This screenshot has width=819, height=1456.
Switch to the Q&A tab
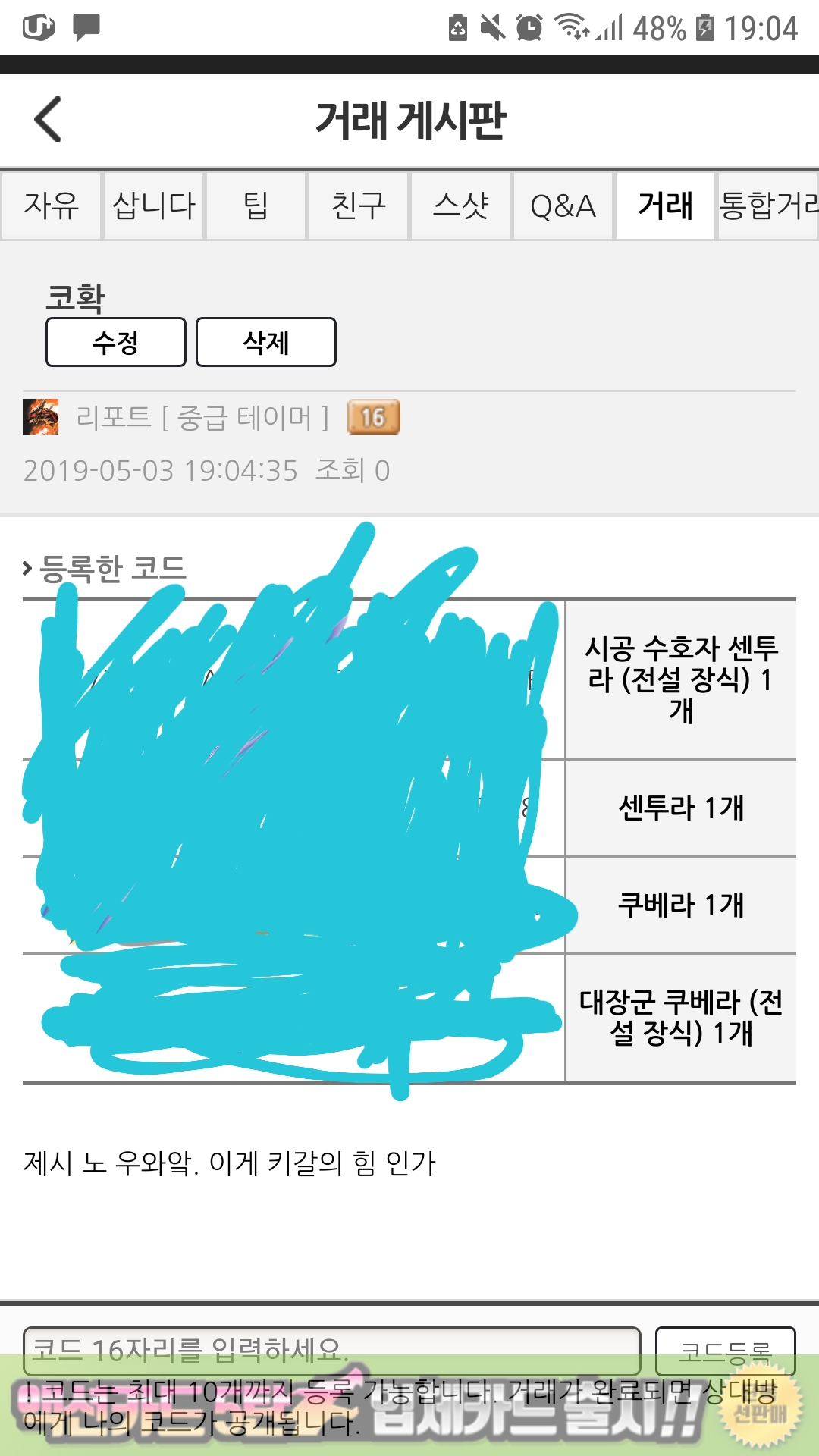point(563,206)
